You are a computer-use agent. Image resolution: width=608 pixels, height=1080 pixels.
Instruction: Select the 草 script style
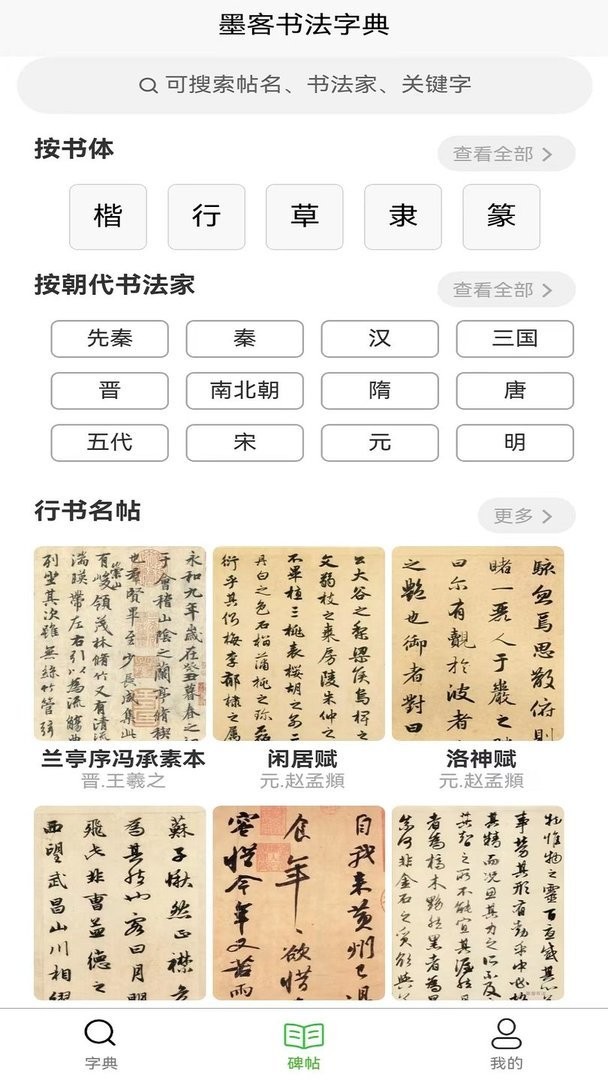304,216
